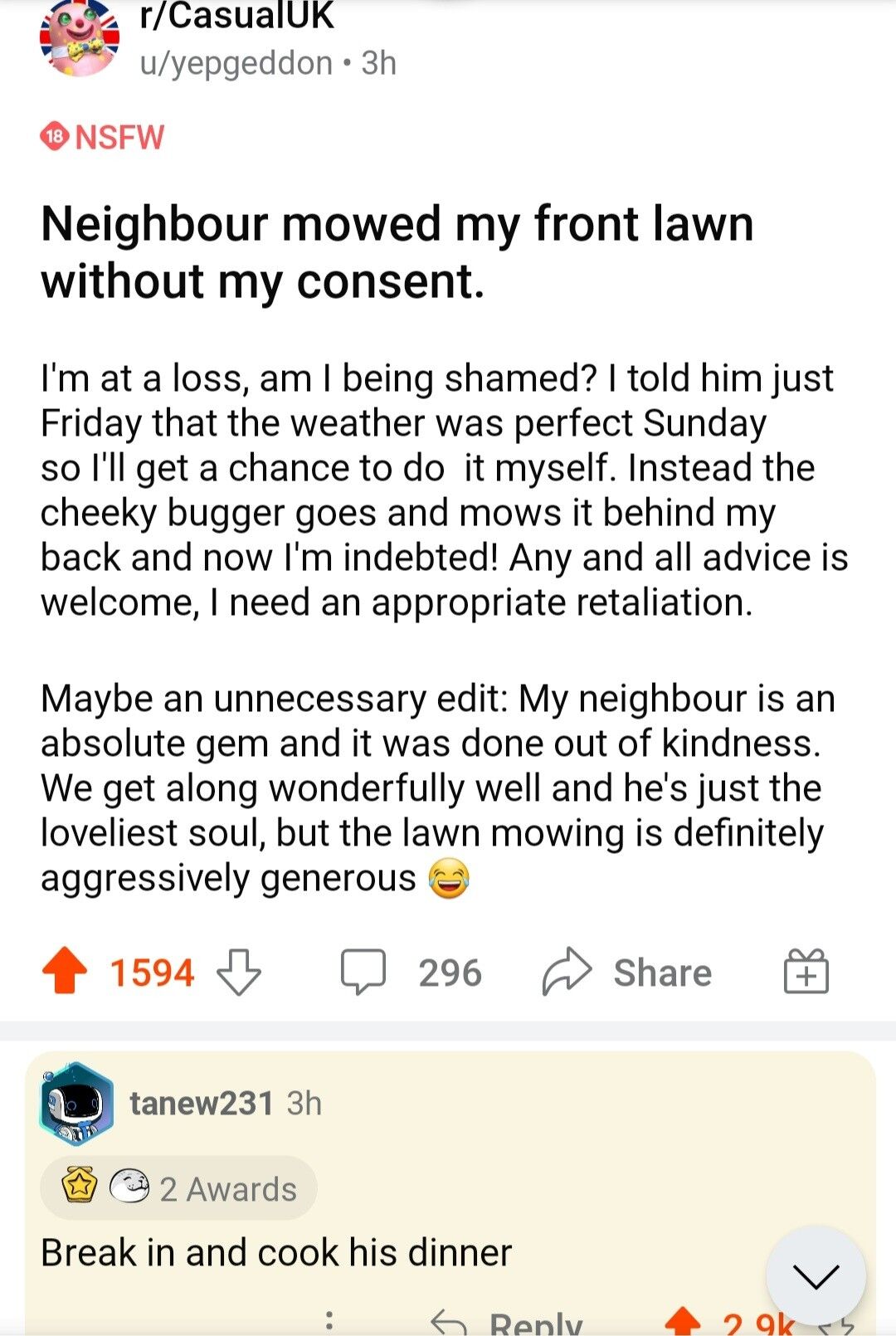Downvote the lawn mowing post

click(x=239, y=972)
